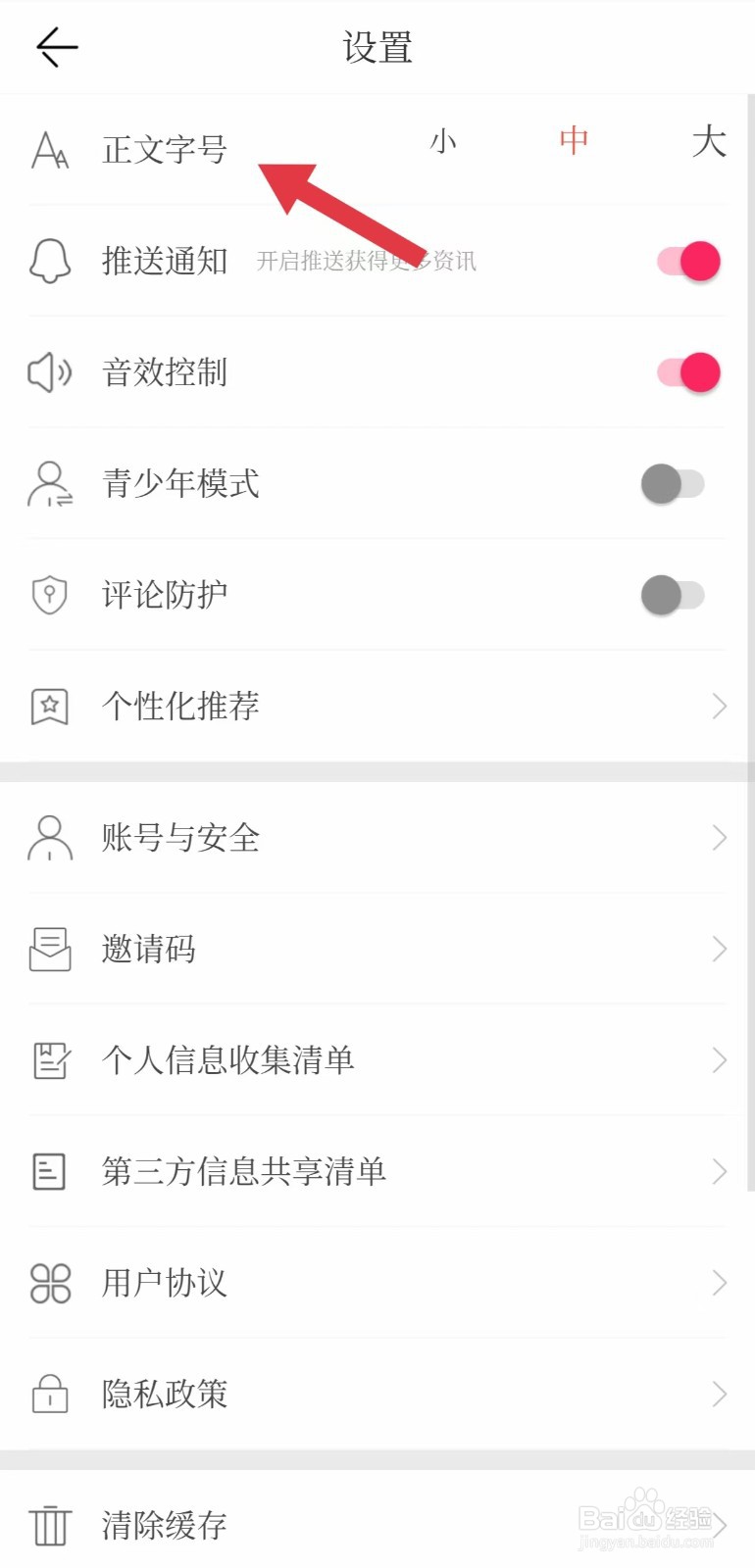Go back from the 设置 page

(57, 47)
